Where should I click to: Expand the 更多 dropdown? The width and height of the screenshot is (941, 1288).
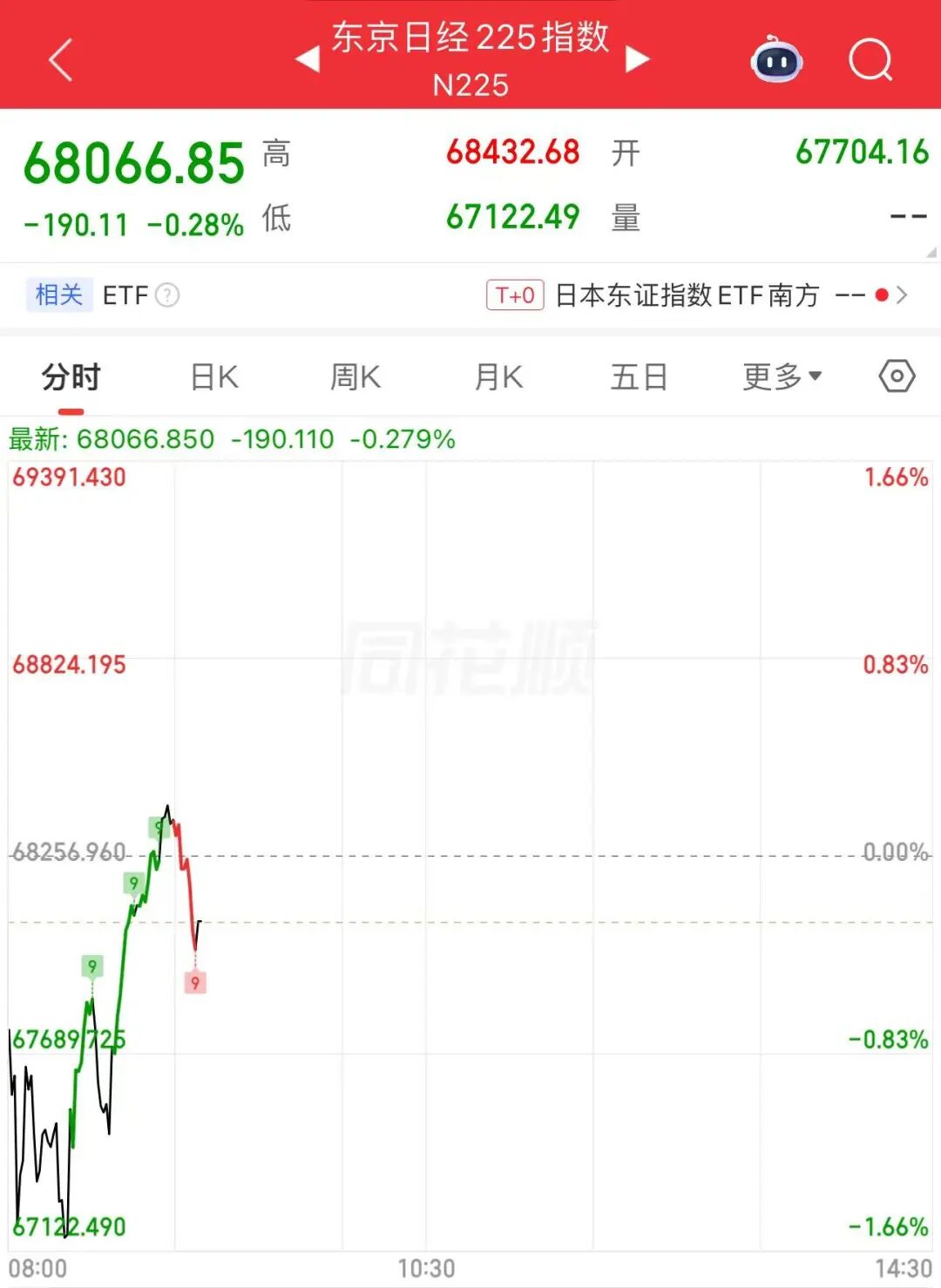pyautogui.click(x=782, y=377)
